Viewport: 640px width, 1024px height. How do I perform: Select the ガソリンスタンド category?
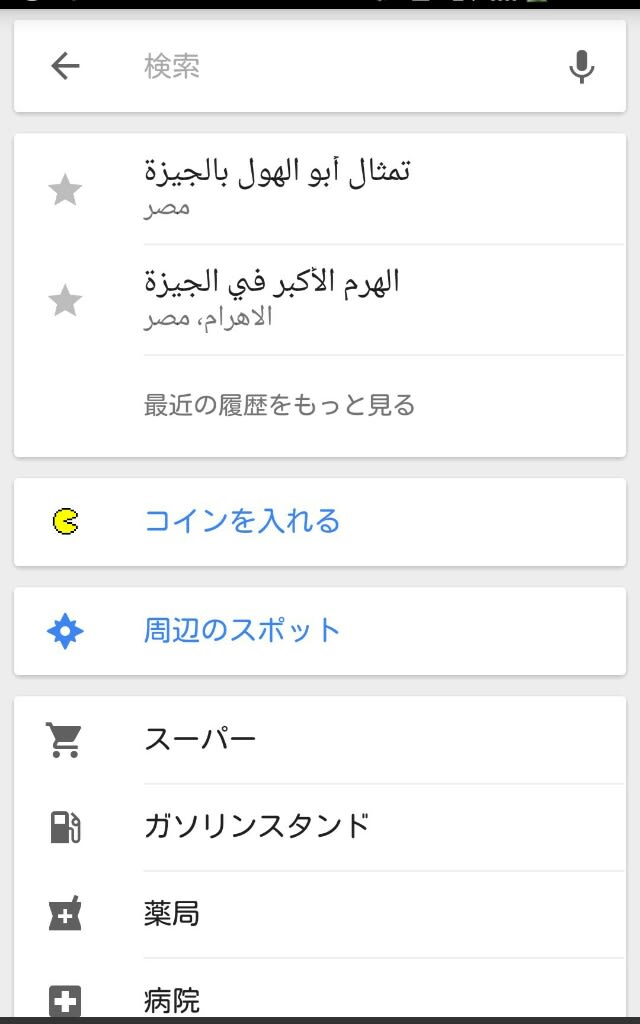(320, 827)
